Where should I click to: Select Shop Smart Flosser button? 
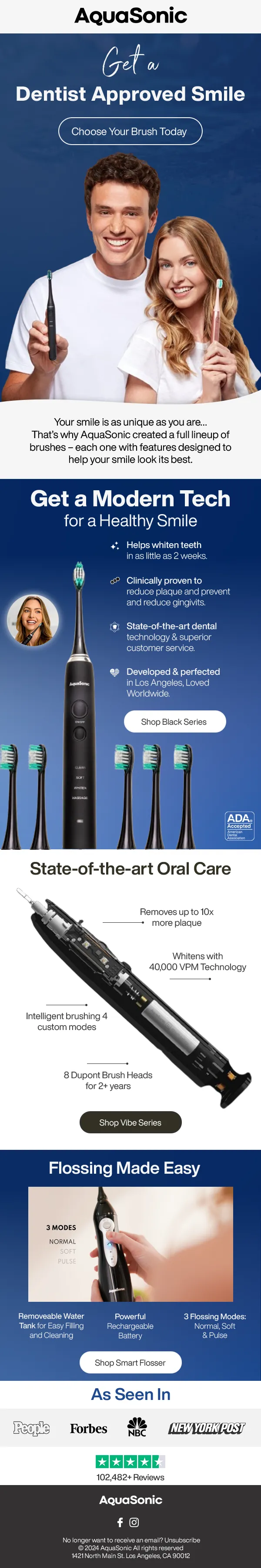(130, 1362)
